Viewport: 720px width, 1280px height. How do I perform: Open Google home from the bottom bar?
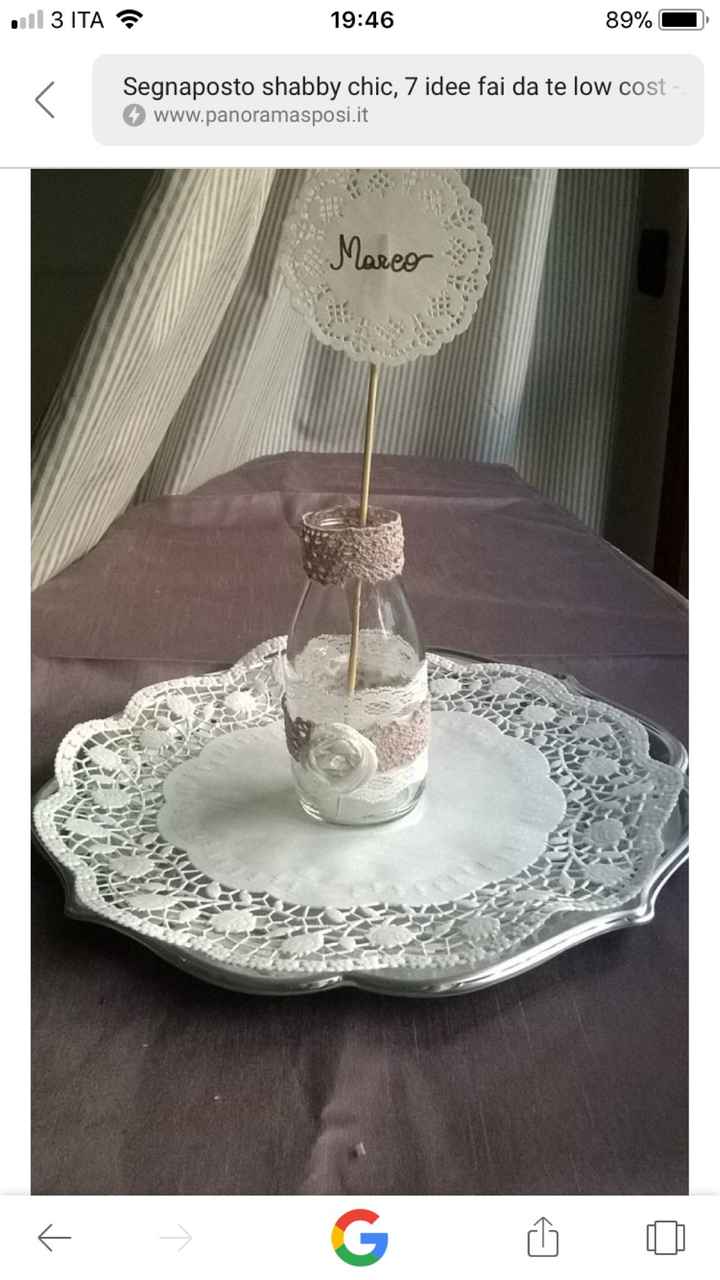point(360,1238)
